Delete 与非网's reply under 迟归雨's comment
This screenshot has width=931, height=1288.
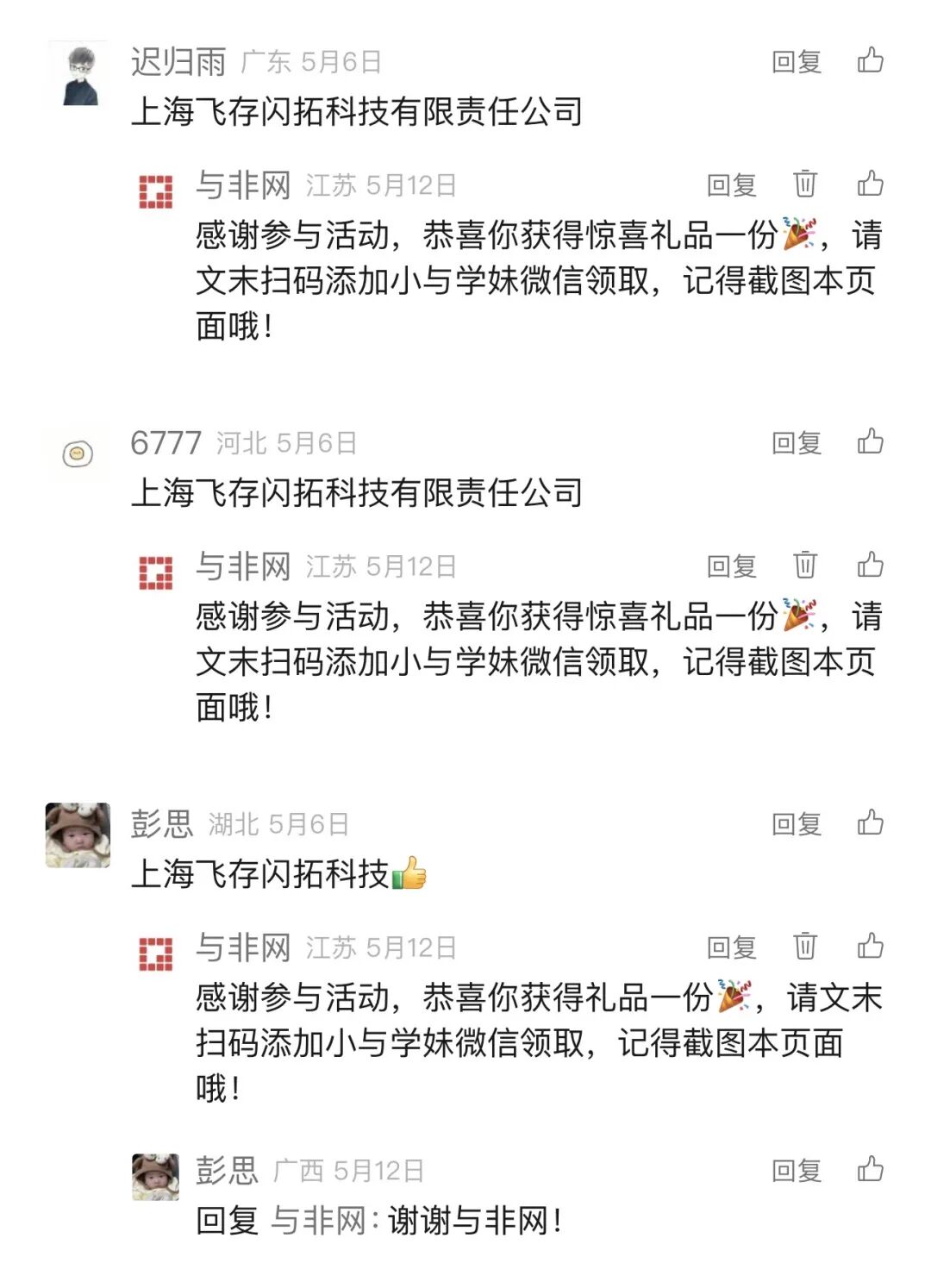(x=804, y=184)
